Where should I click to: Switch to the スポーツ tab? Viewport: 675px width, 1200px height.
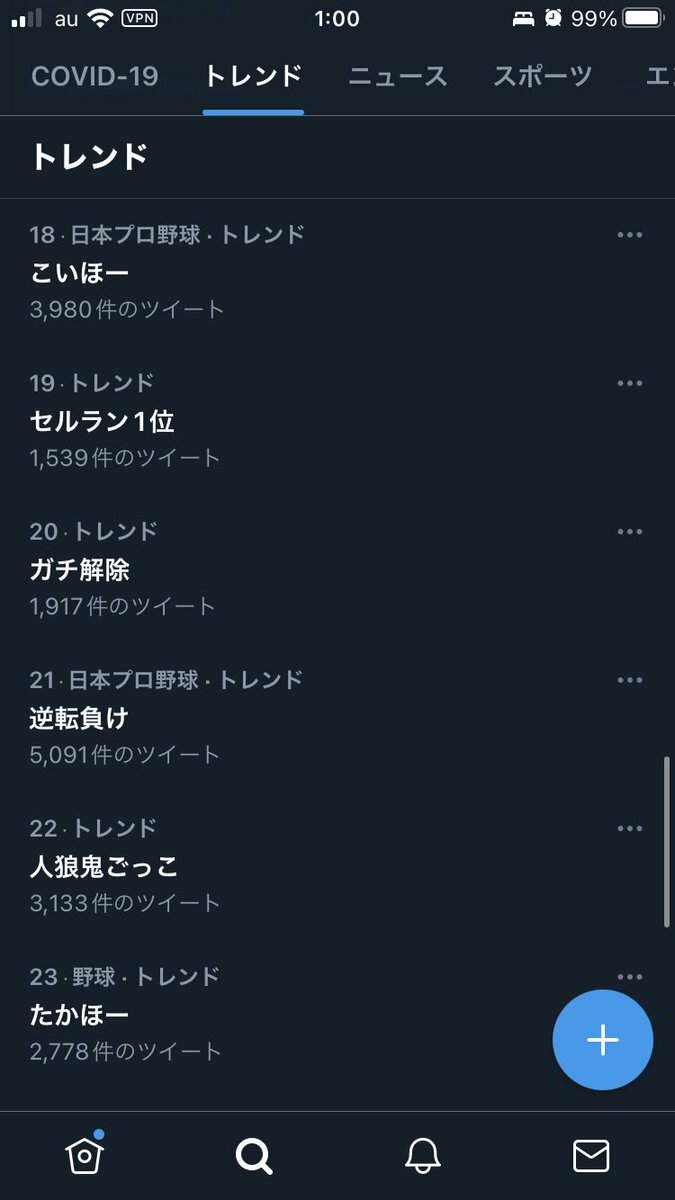pyautogui.click(x=542, y=76)
